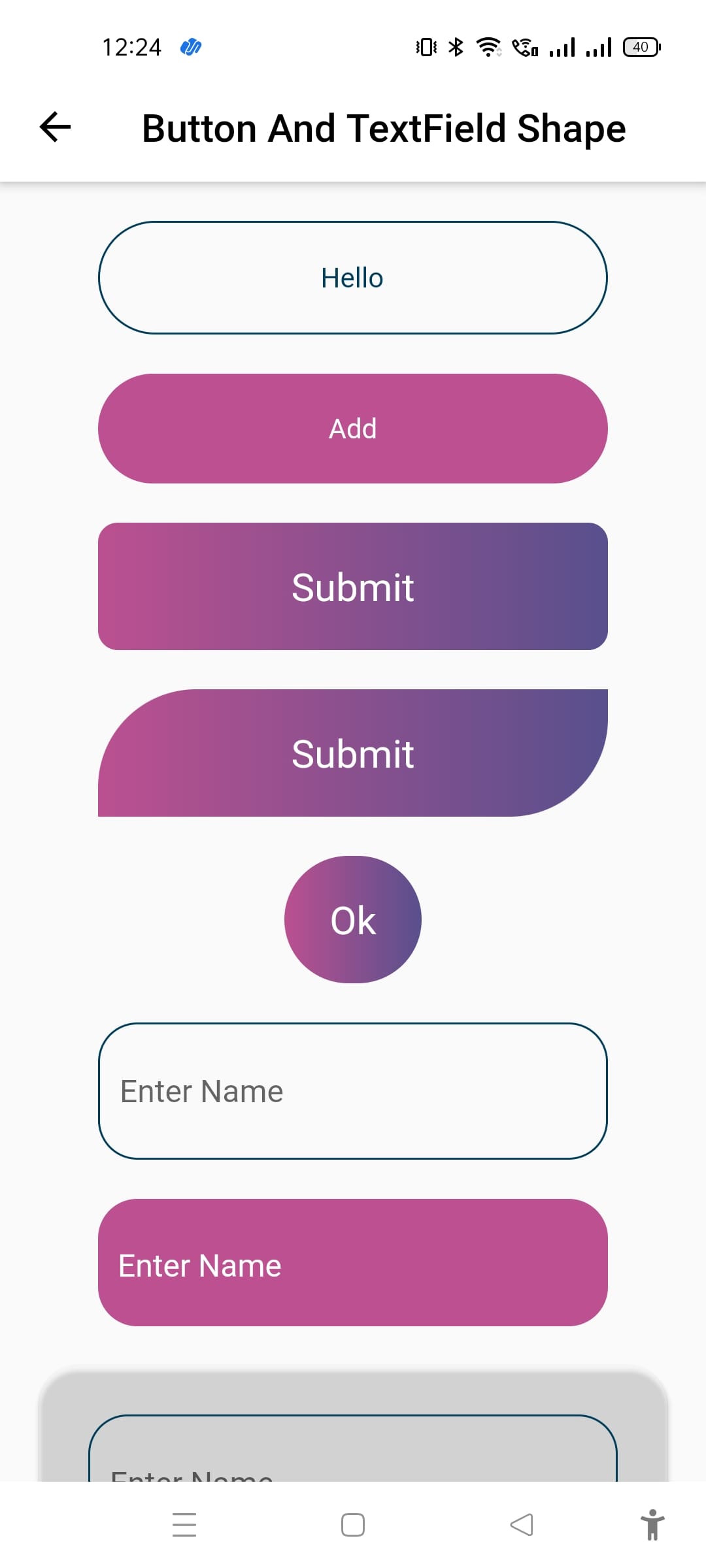This screenshot has width=706, height=1568.
Task: Open the accessibility shortcut icon
Action: point(652,1525)
